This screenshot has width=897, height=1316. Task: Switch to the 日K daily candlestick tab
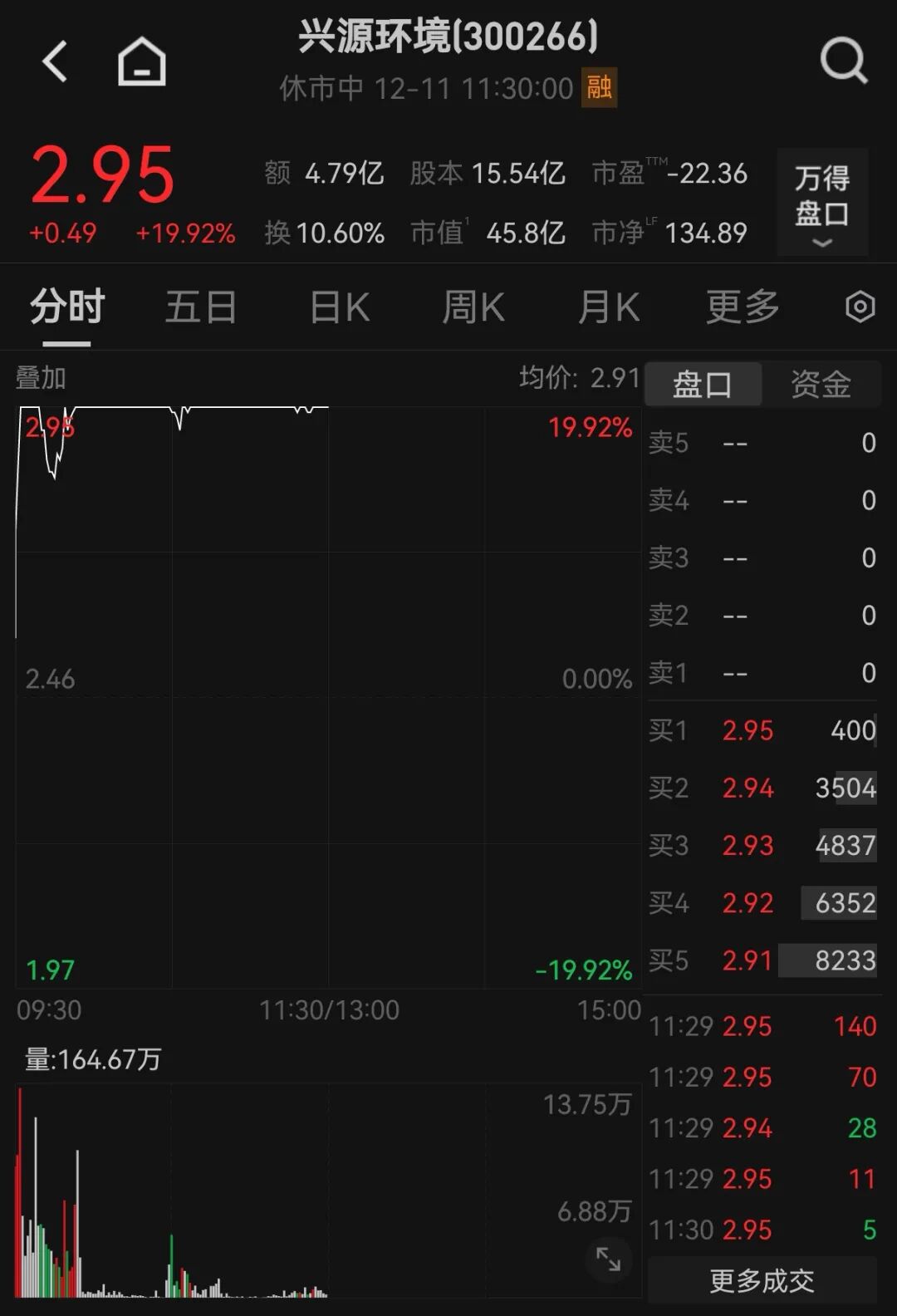tap(337, 307)
